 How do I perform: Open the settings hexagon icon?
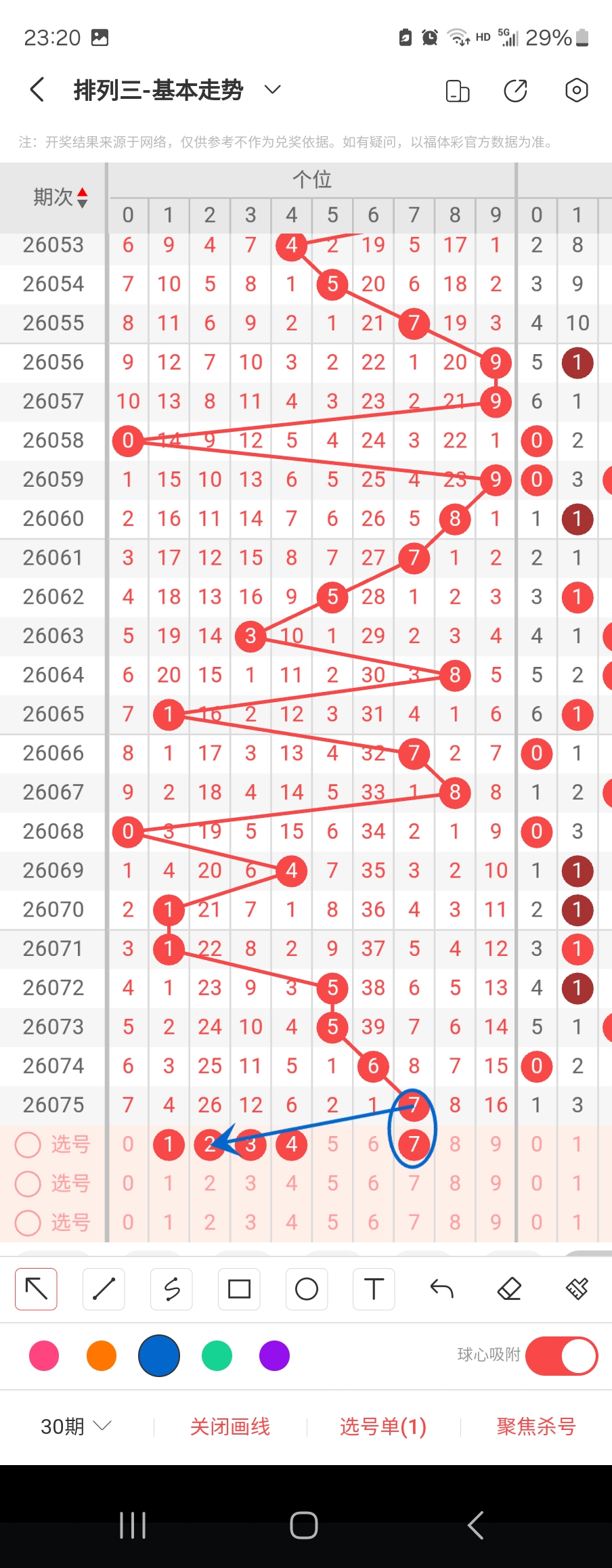pos(576,90)
